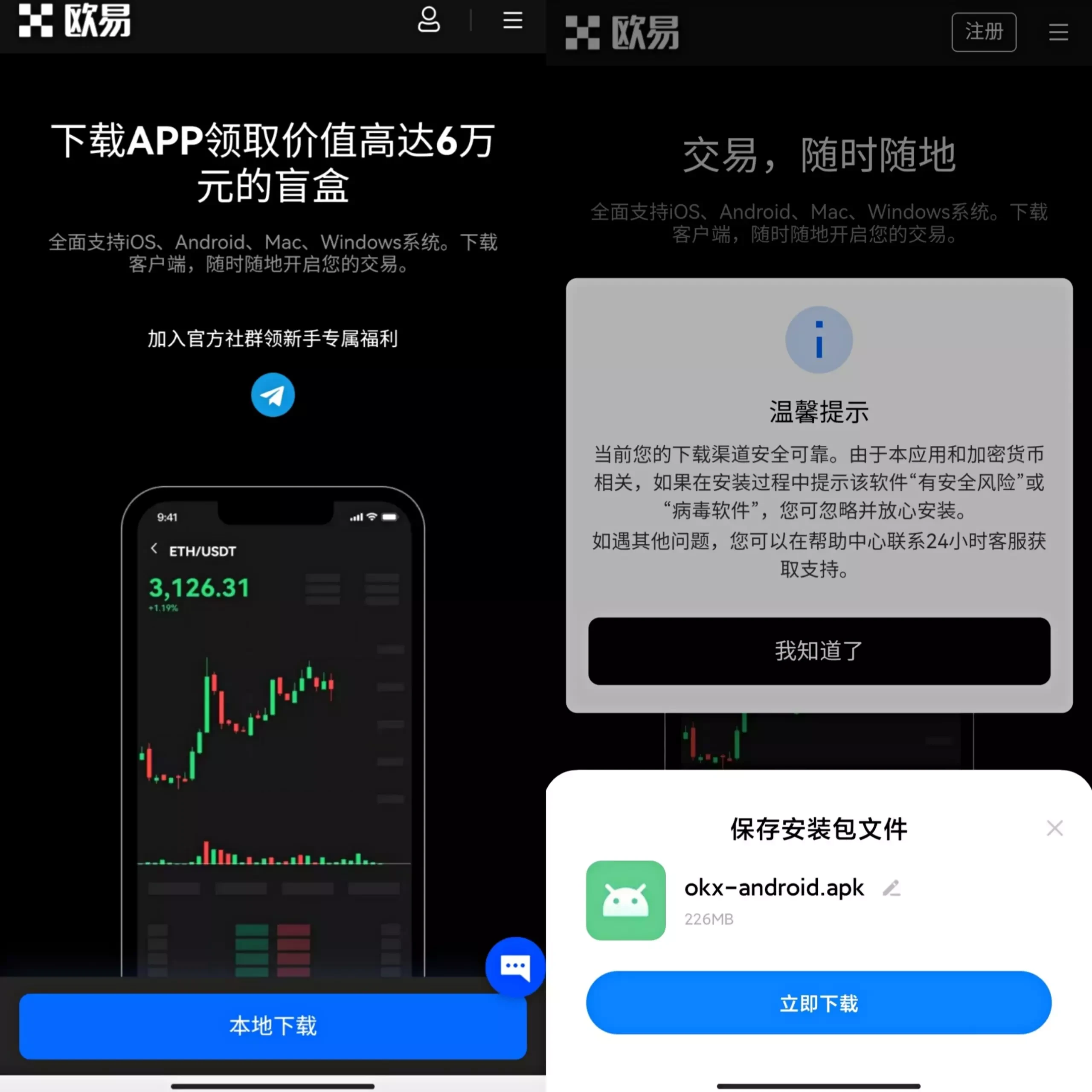This screenshot has height=1092, width=1092.
Task: Confirm the notice with 我知道了
Action: [x=819, y=651]
